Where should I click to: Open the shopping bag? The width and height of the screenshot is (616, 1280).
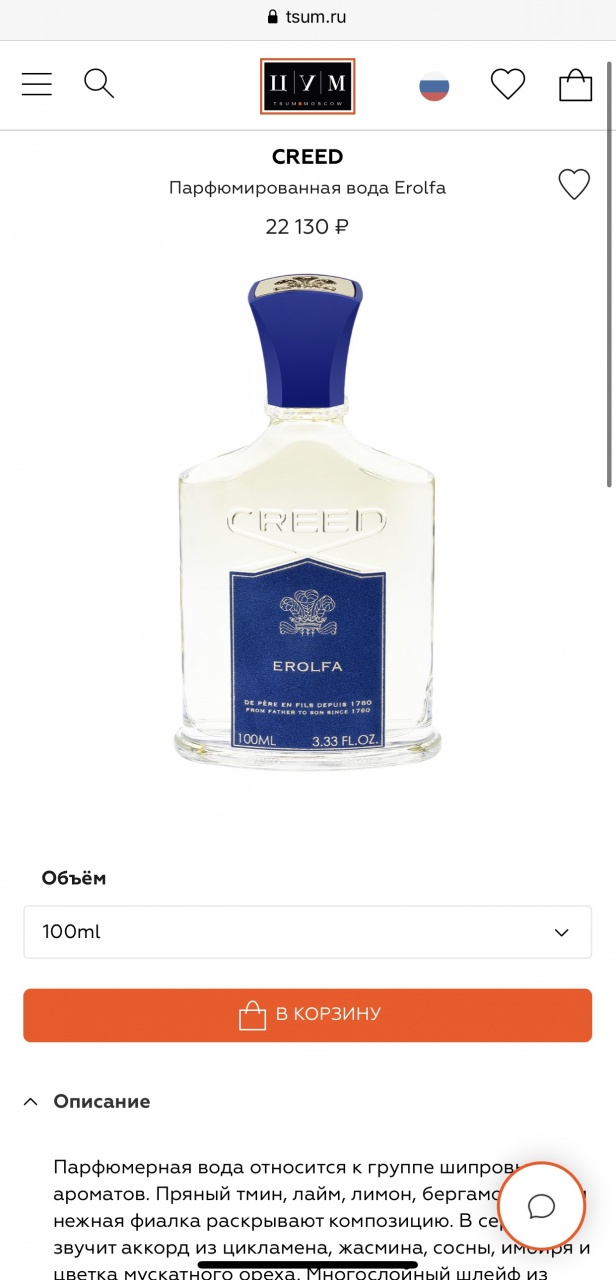(575, 85)
